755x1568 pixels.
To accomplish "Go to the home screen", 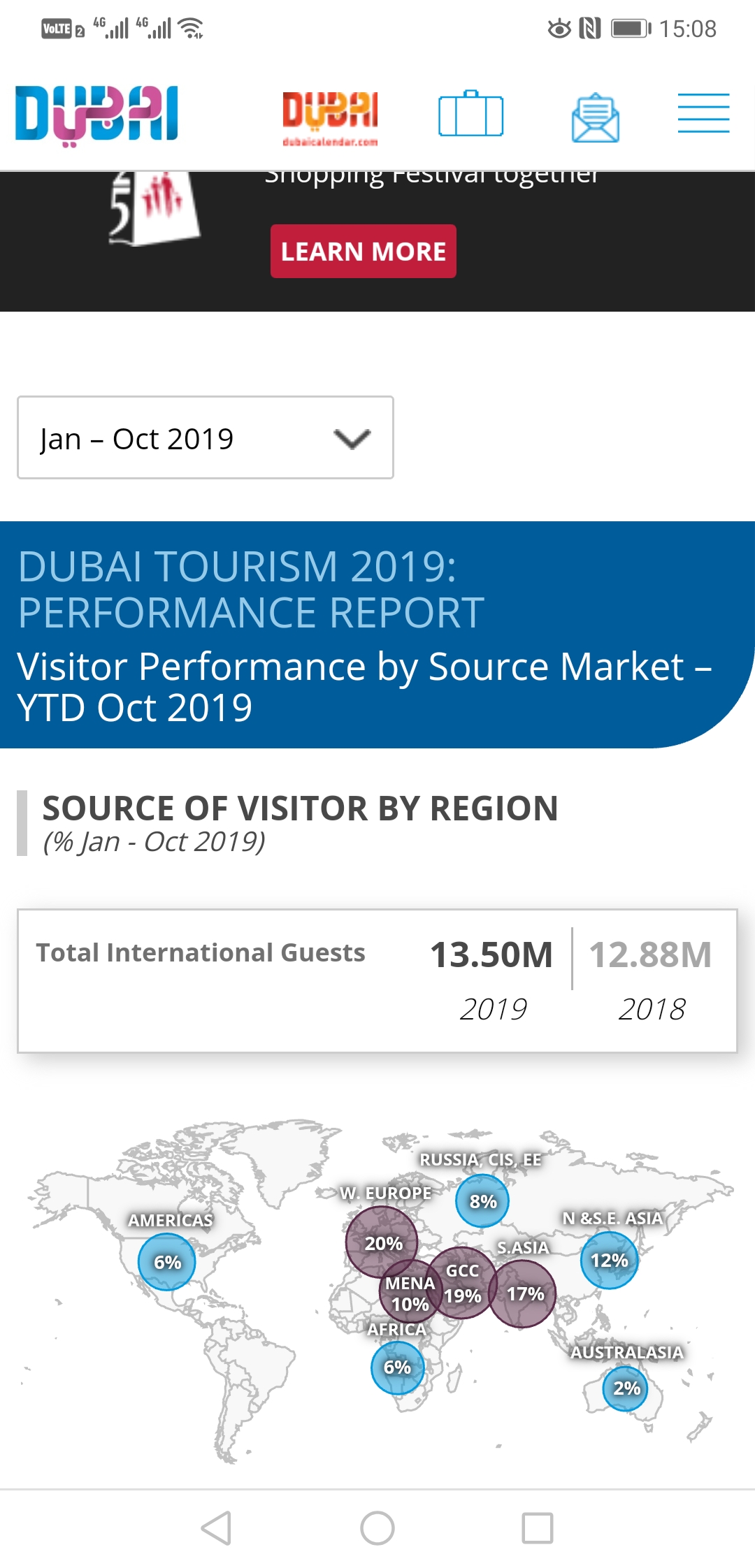I will tap(377, 1528).
